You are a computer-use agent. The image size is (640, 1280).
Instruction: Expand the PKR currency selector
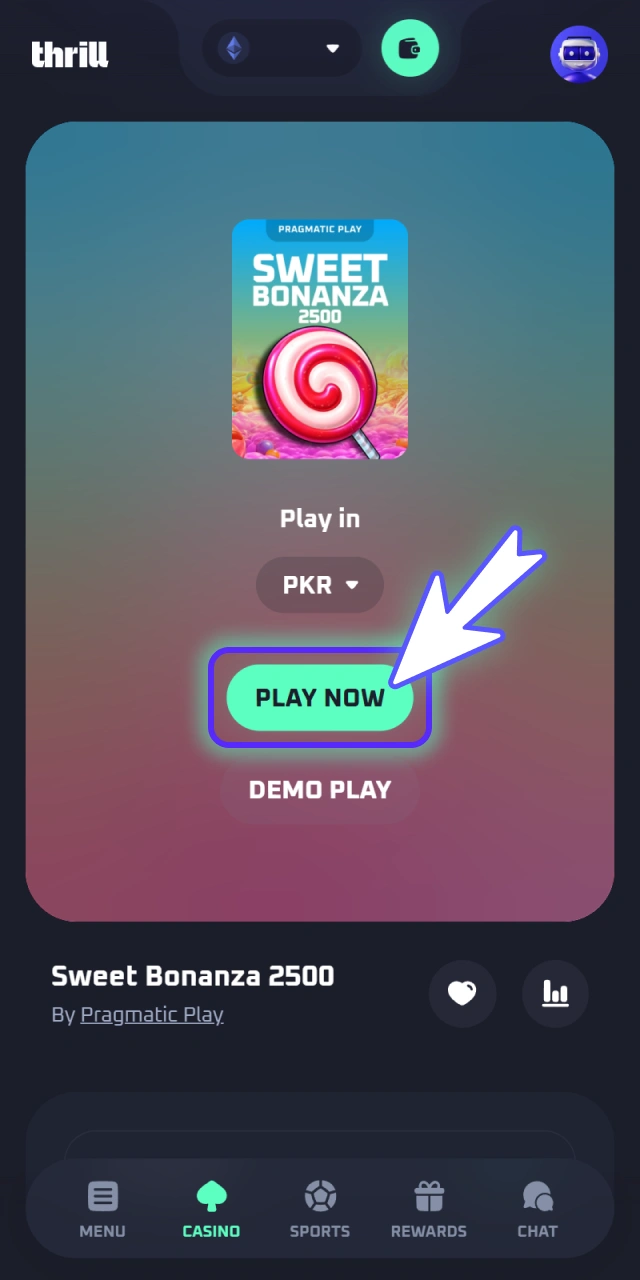pos(320,585)
